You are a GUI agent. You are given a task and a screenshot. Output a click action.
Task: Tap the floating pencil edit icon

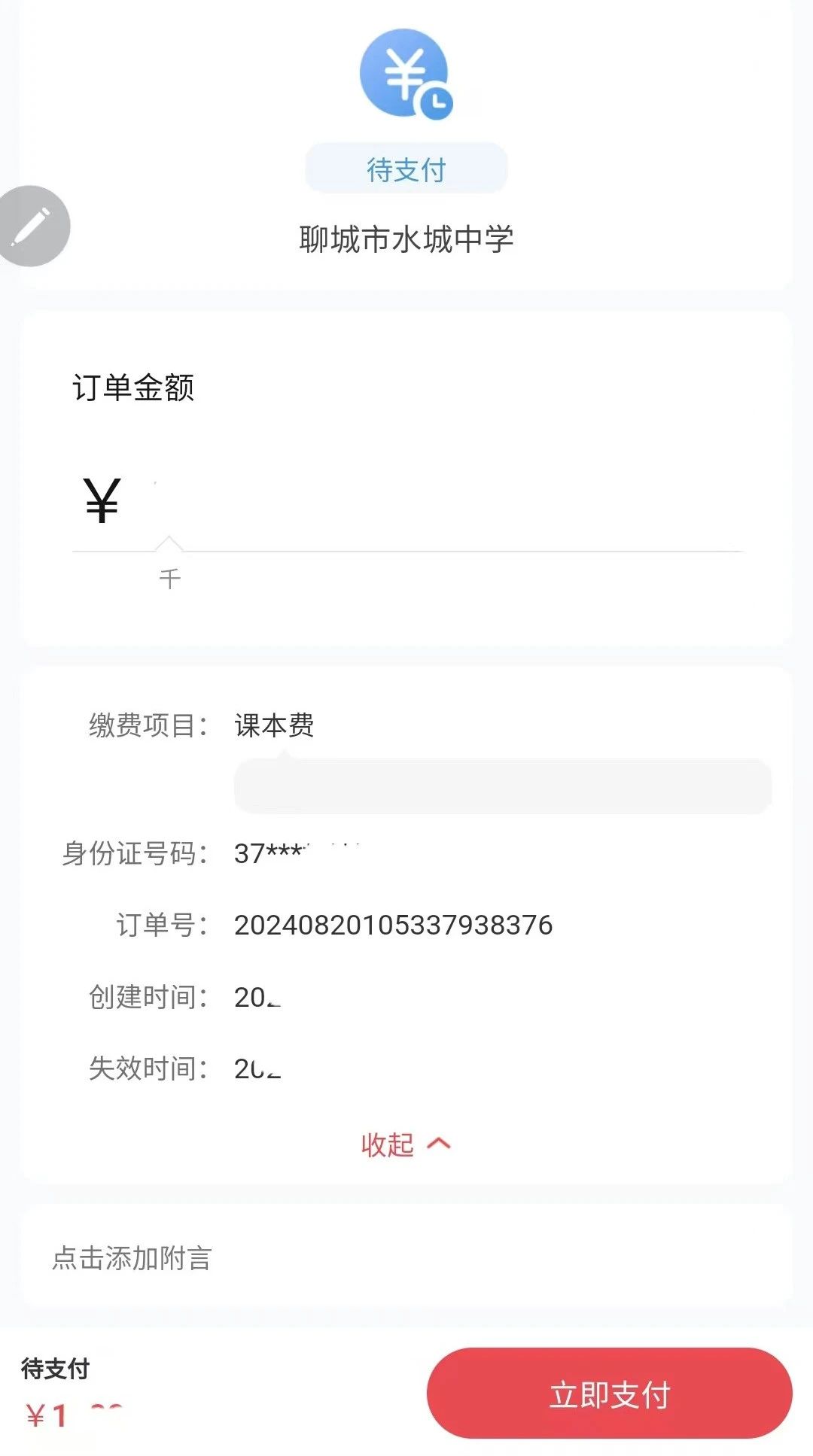(x=32, y=226)
